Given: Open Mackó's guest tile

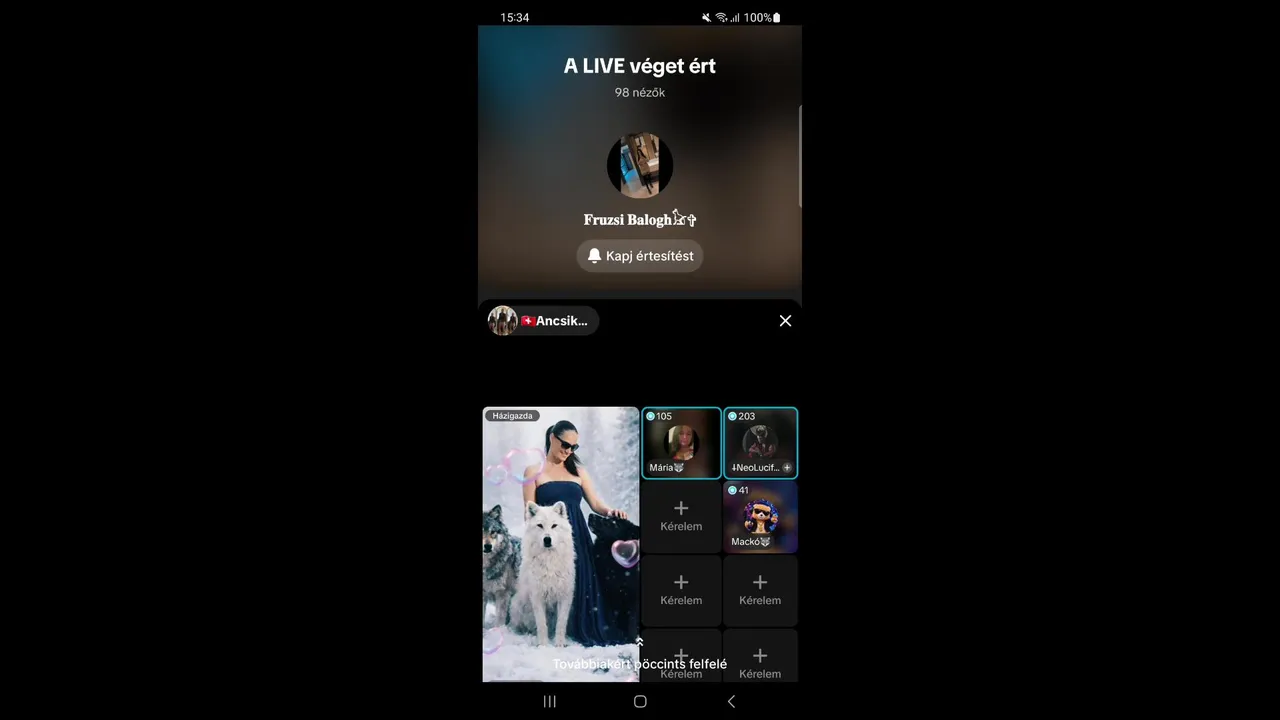Looking at the screenshot, I should (760, 517).
